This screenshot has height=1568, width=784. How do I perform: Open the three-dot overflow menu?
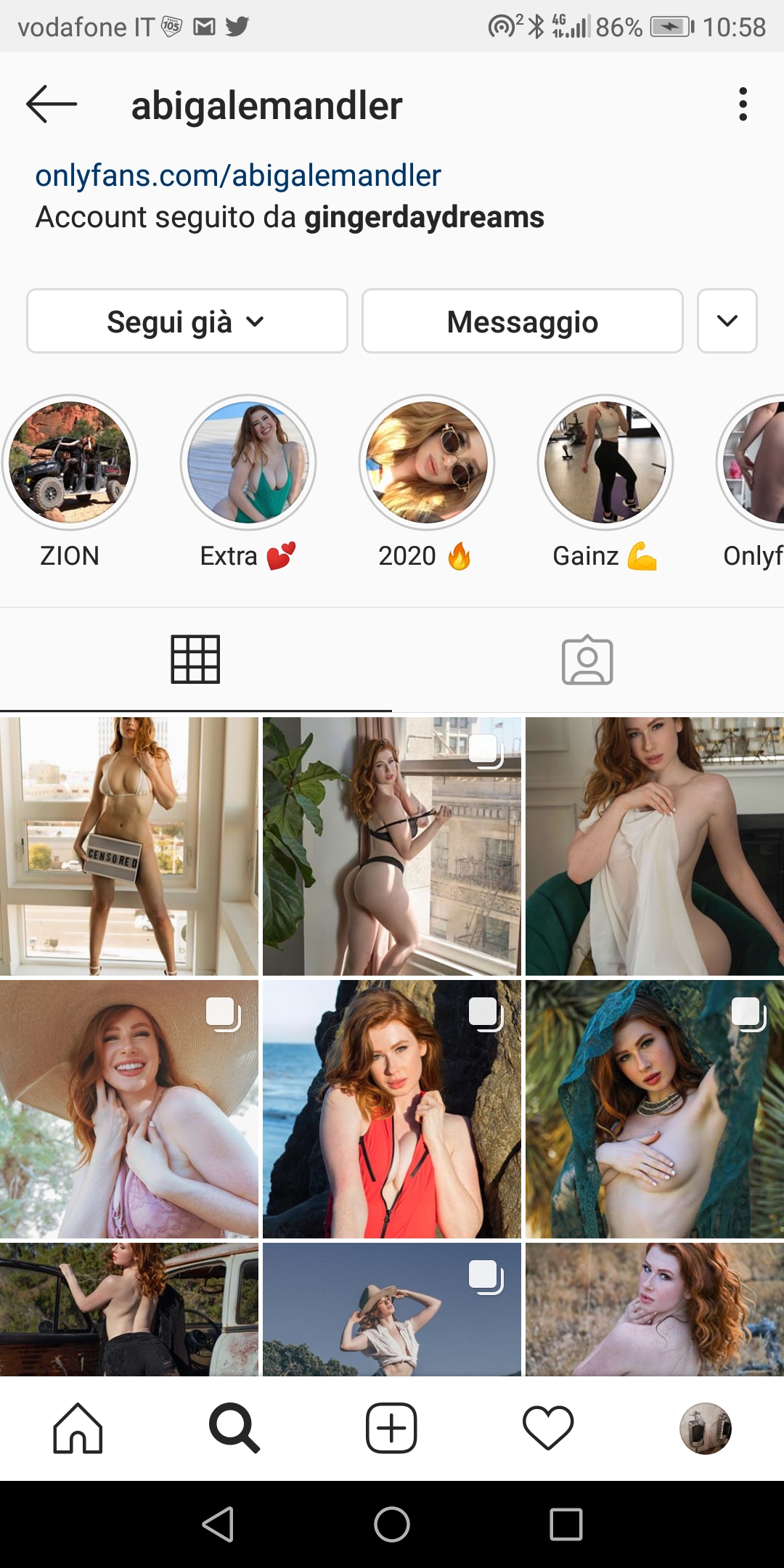click(742, 105)
